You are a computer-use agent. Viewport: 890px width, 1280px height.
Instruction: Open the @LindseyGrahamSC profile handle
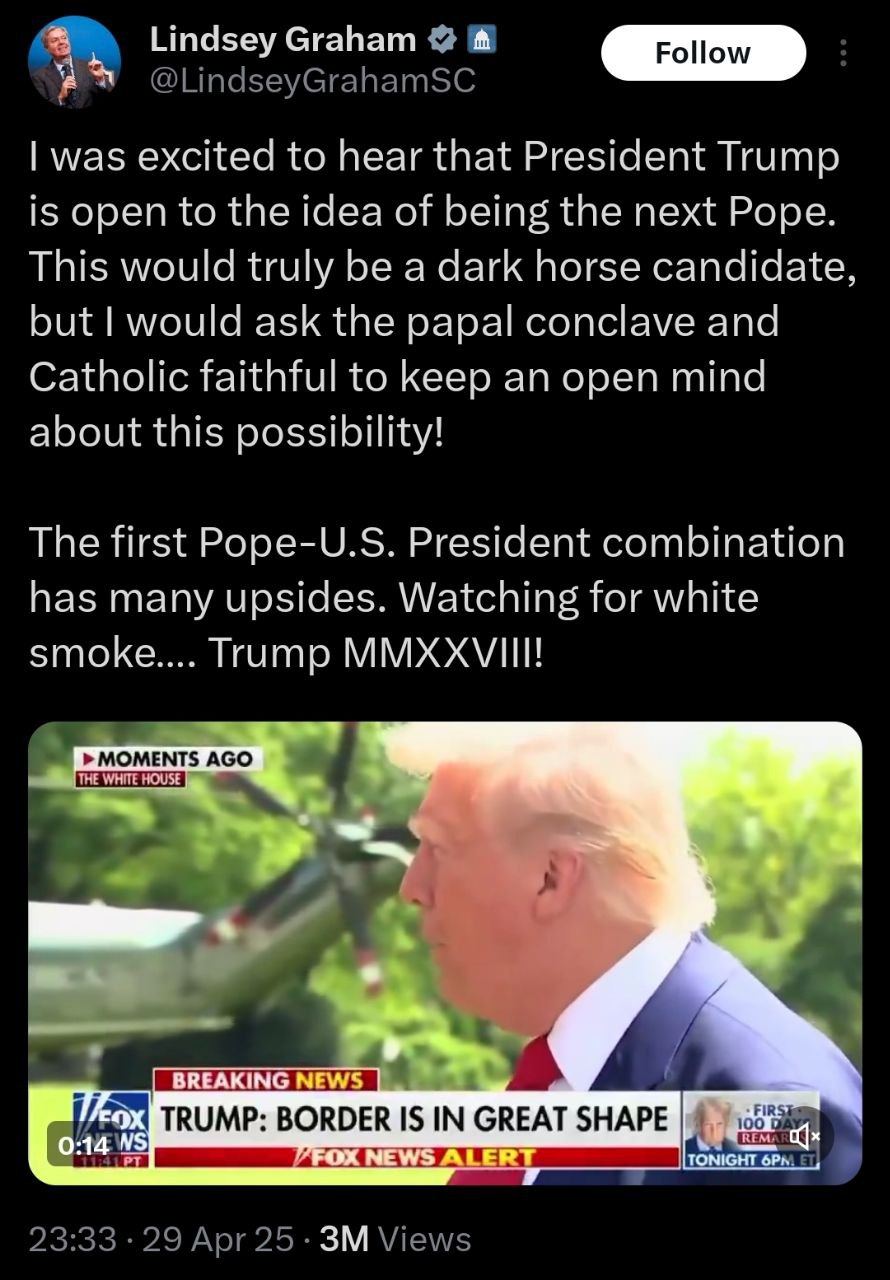coord(311,80)
